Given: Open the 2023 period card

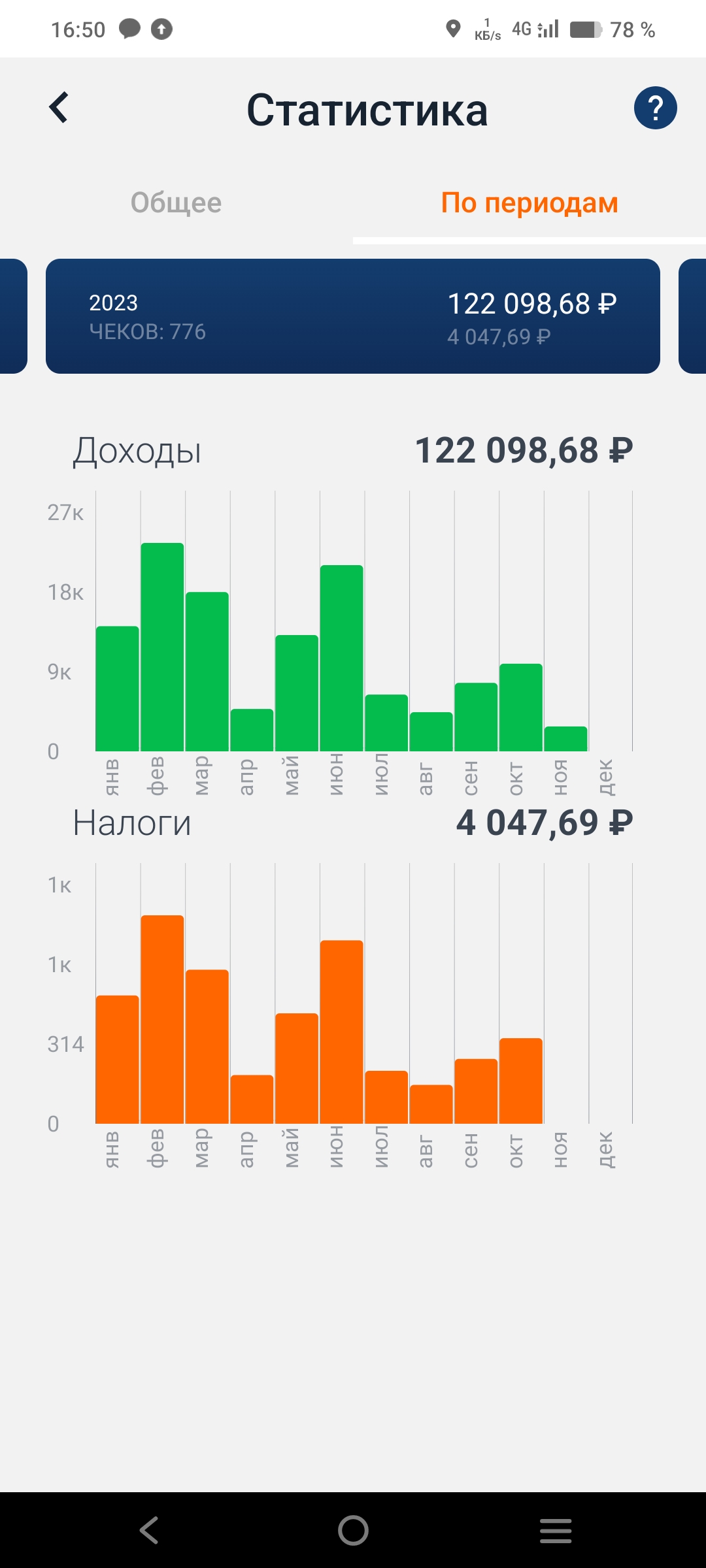Looking at the screenshot, I should click(x=353, y=317).
